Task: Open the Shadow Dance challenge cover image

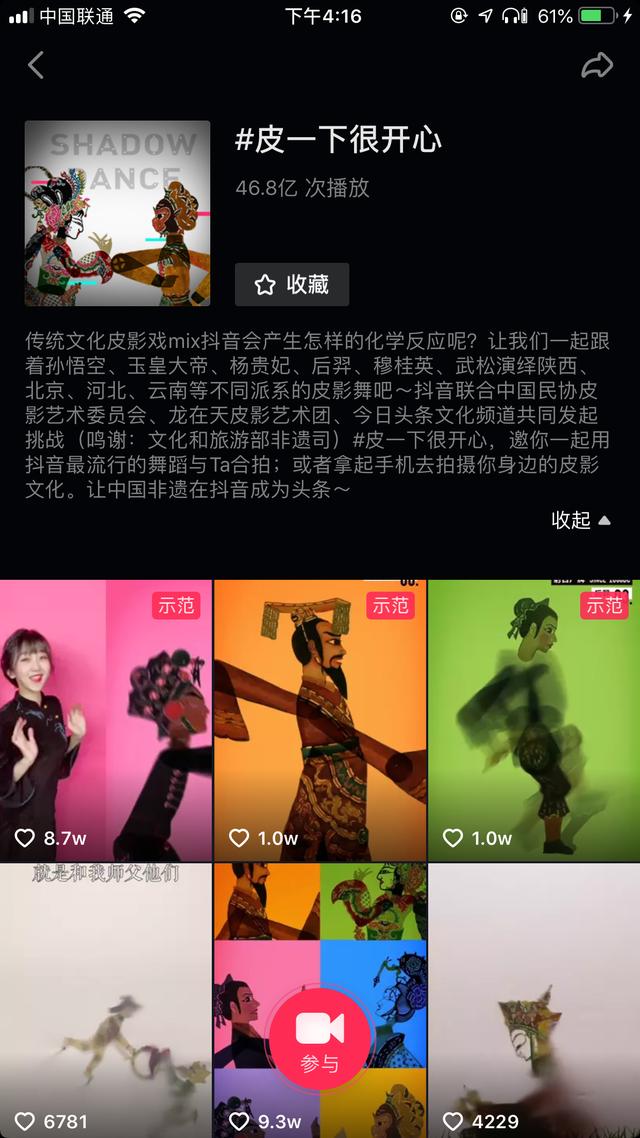Action: (x=117, y=213)
